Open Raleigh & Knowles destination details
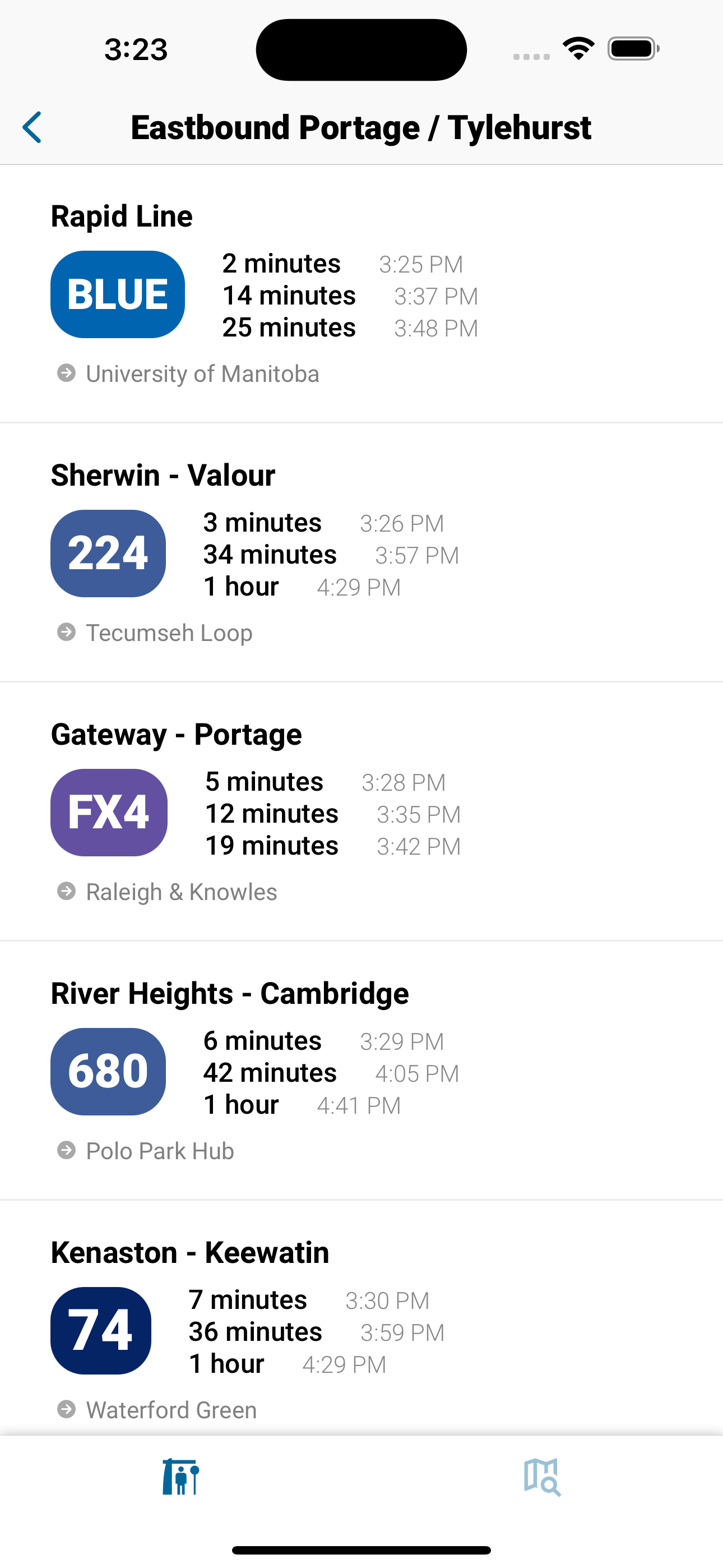The height and width of the screenshot is (1568, 723). pos(180,891)
